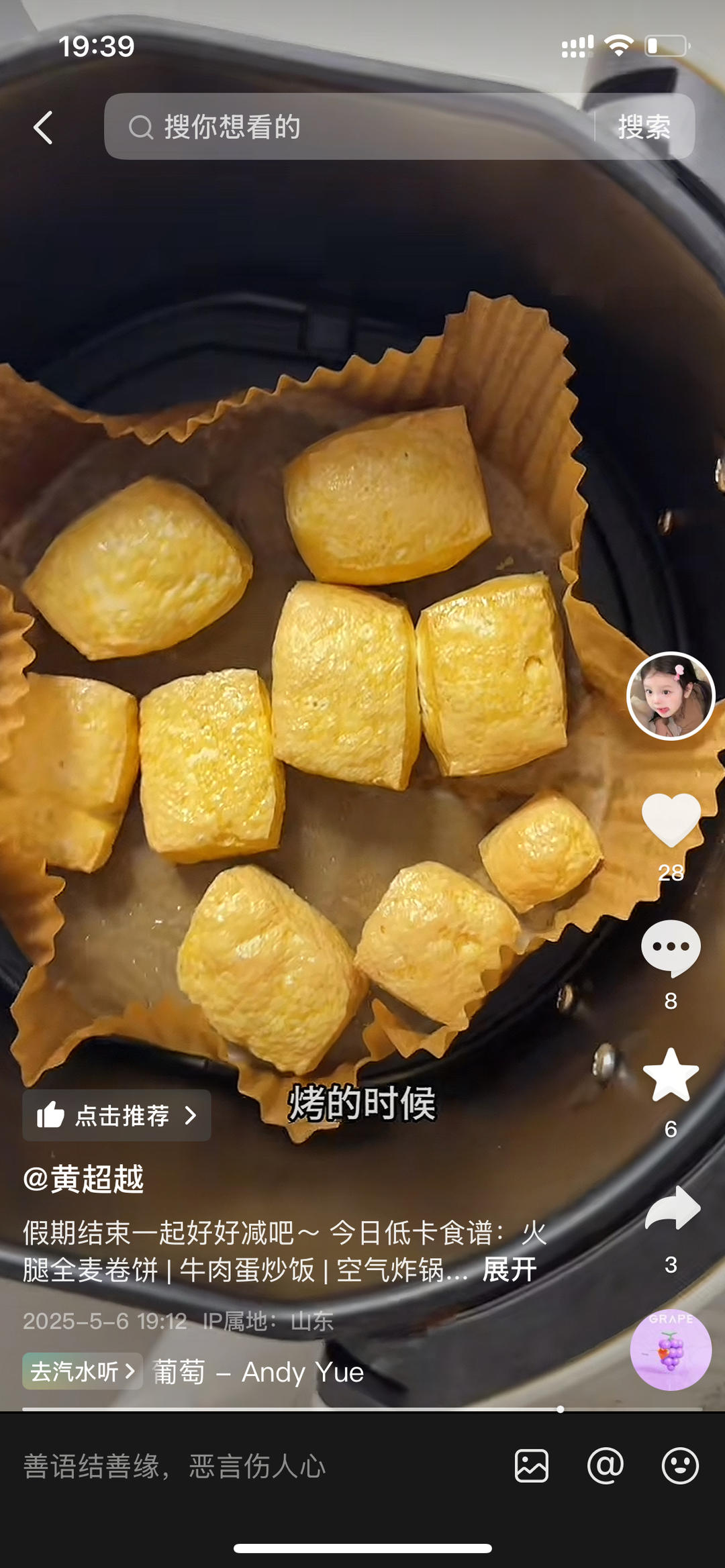Tap the 点击推荐 recommend button

coord(117,1116)
